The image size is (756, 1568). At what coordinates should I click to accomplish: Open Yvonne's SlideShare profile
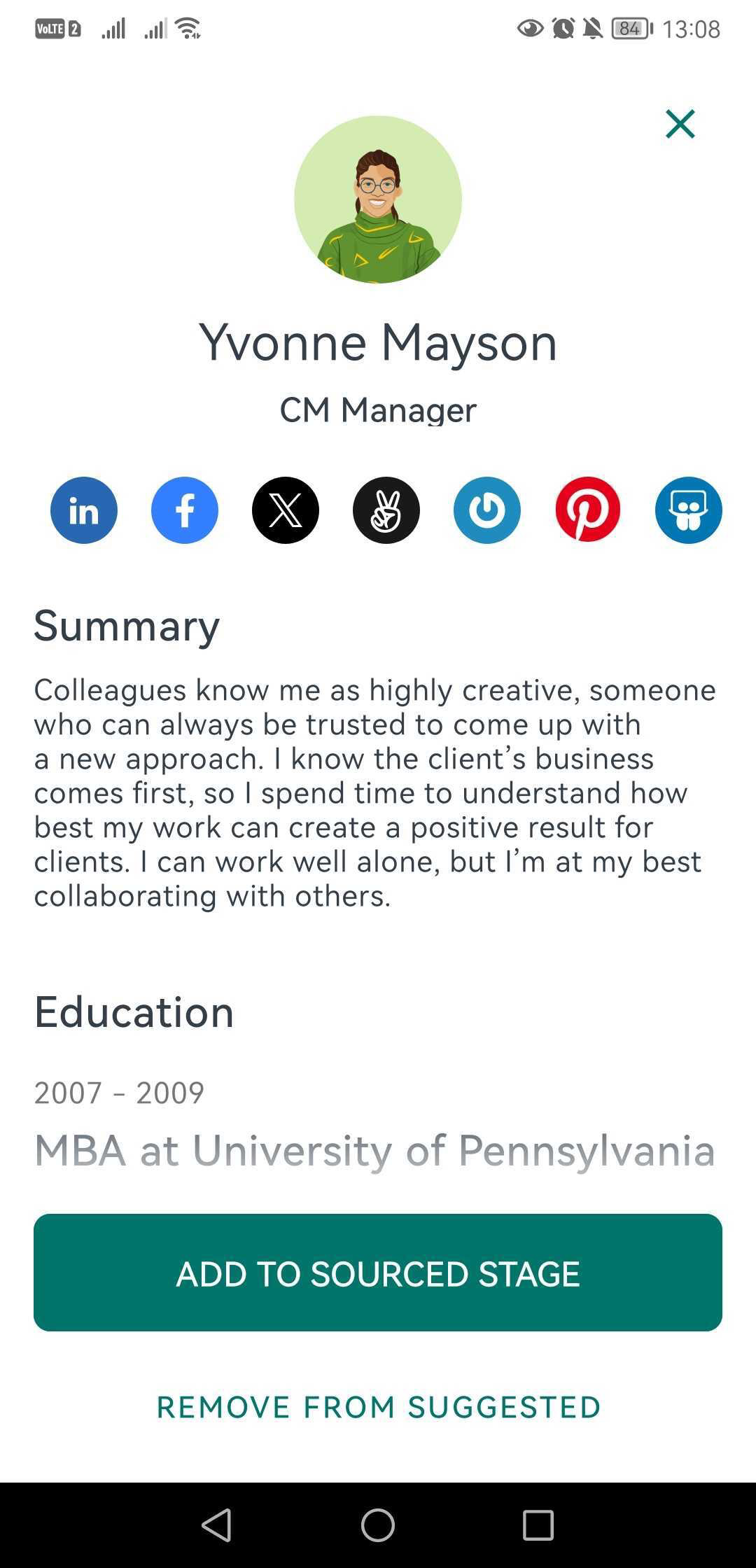[689, 510]
